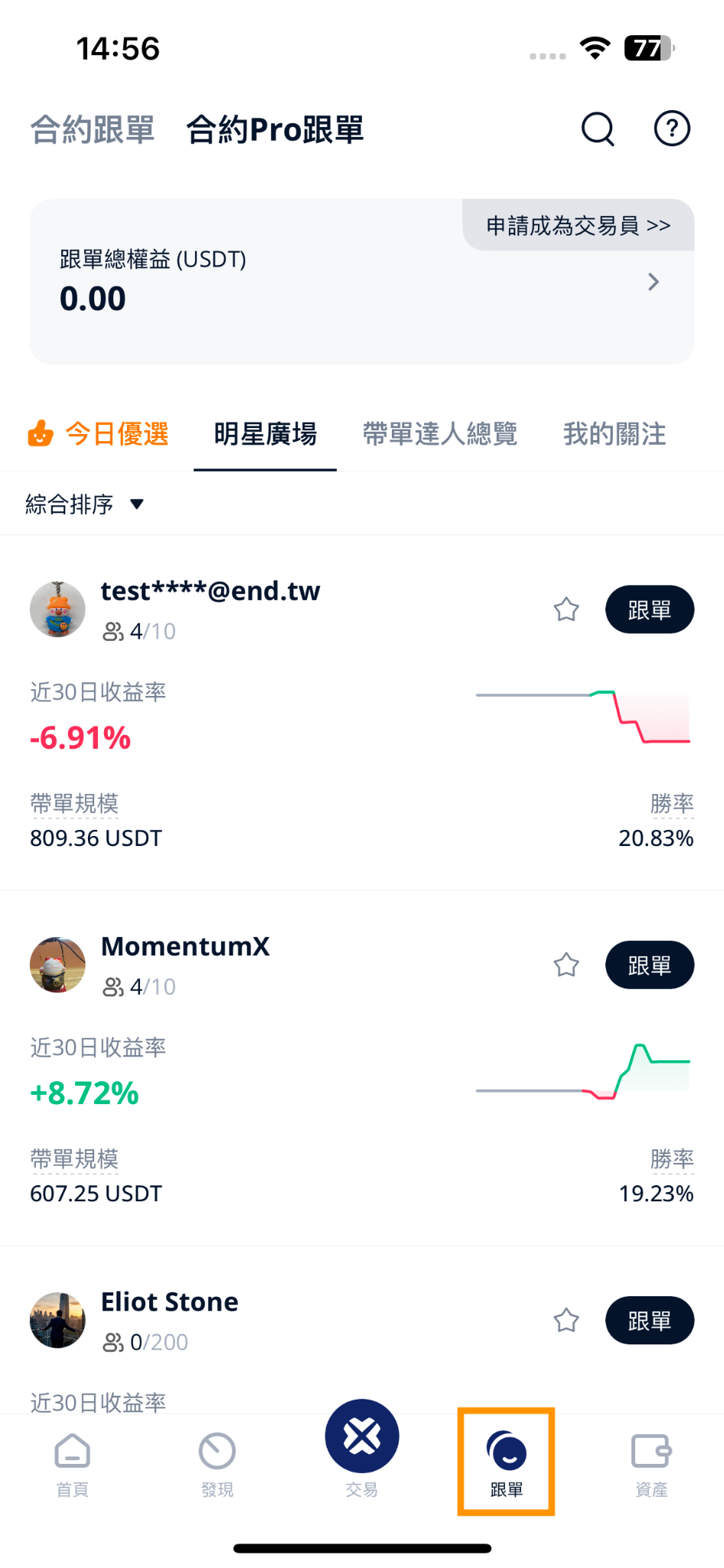Open the search icon in the header

click(598, 129)
